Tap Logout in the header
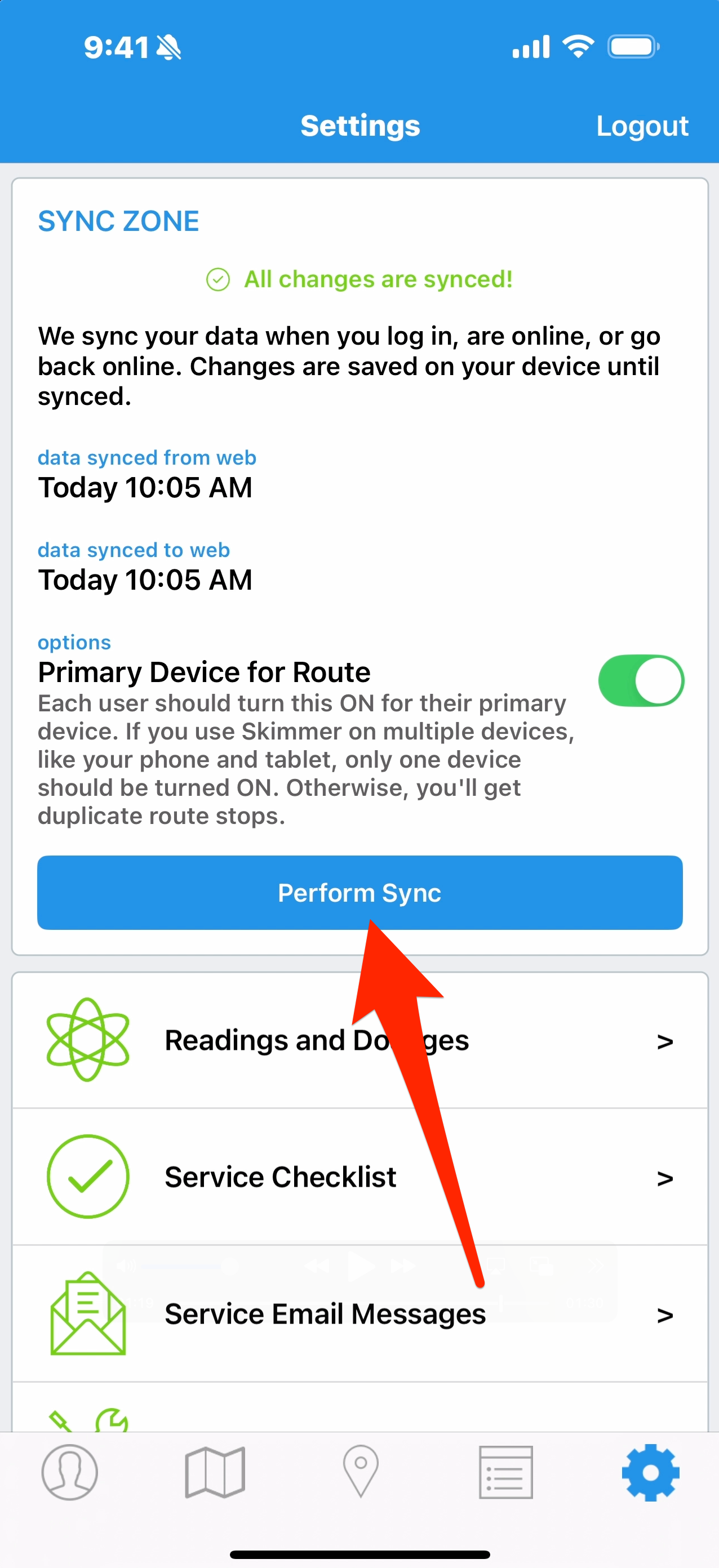The width and height of the screenshot is (719, 1568). pos(642,126)
